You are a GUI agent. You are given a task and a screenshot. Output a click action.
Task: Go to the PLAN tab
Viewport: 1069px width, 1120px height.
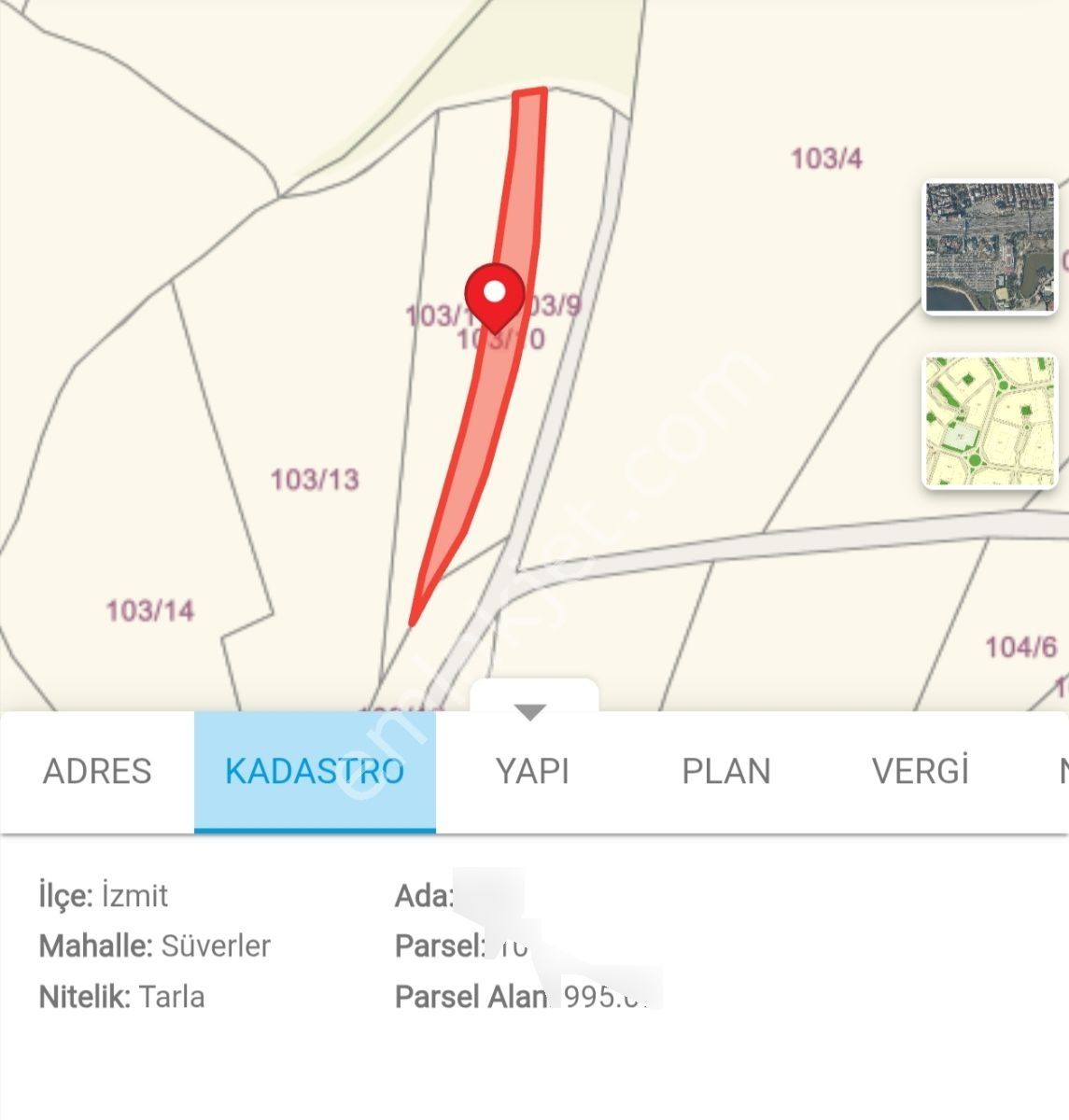click(726, 772)
